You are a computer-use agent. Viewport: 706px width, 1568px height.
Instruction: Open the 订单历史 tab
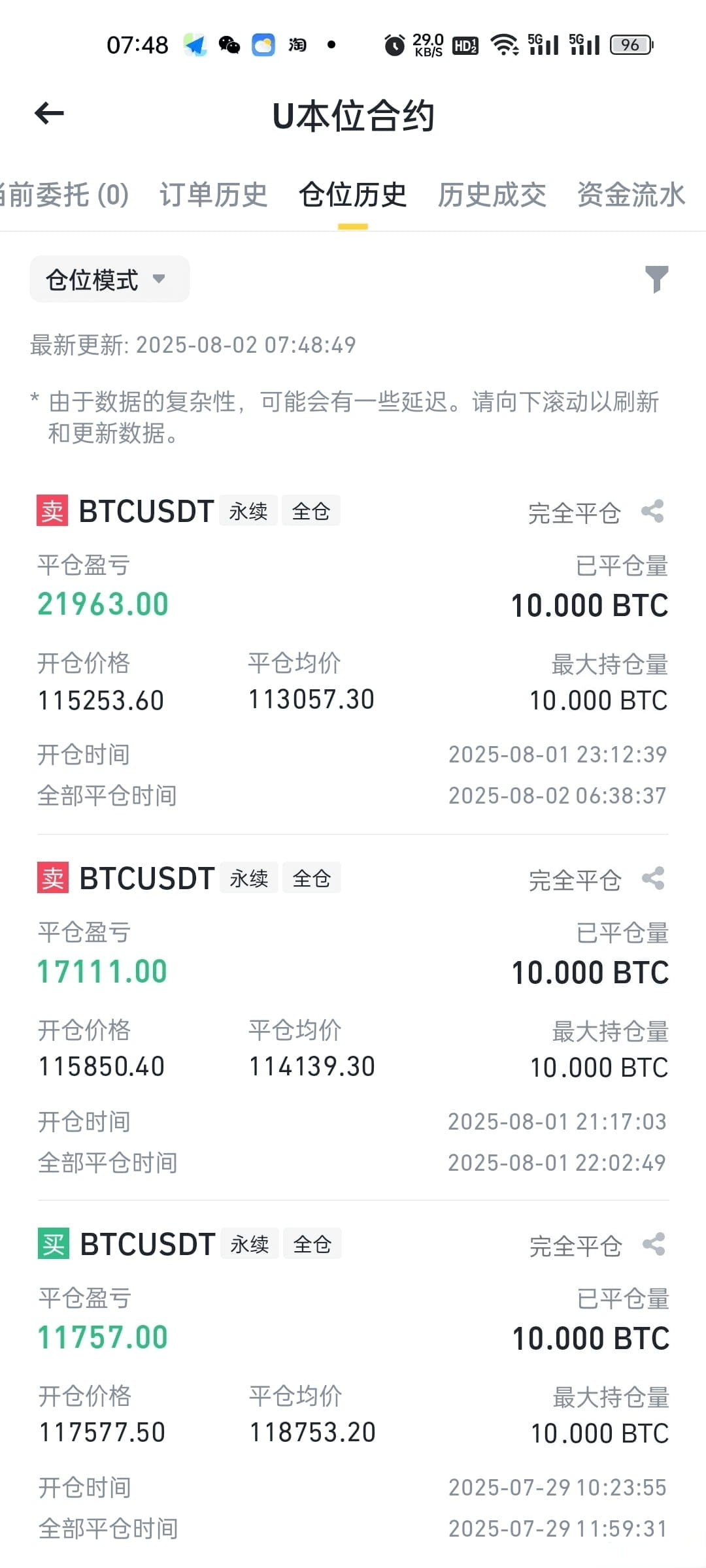point(214,195)
